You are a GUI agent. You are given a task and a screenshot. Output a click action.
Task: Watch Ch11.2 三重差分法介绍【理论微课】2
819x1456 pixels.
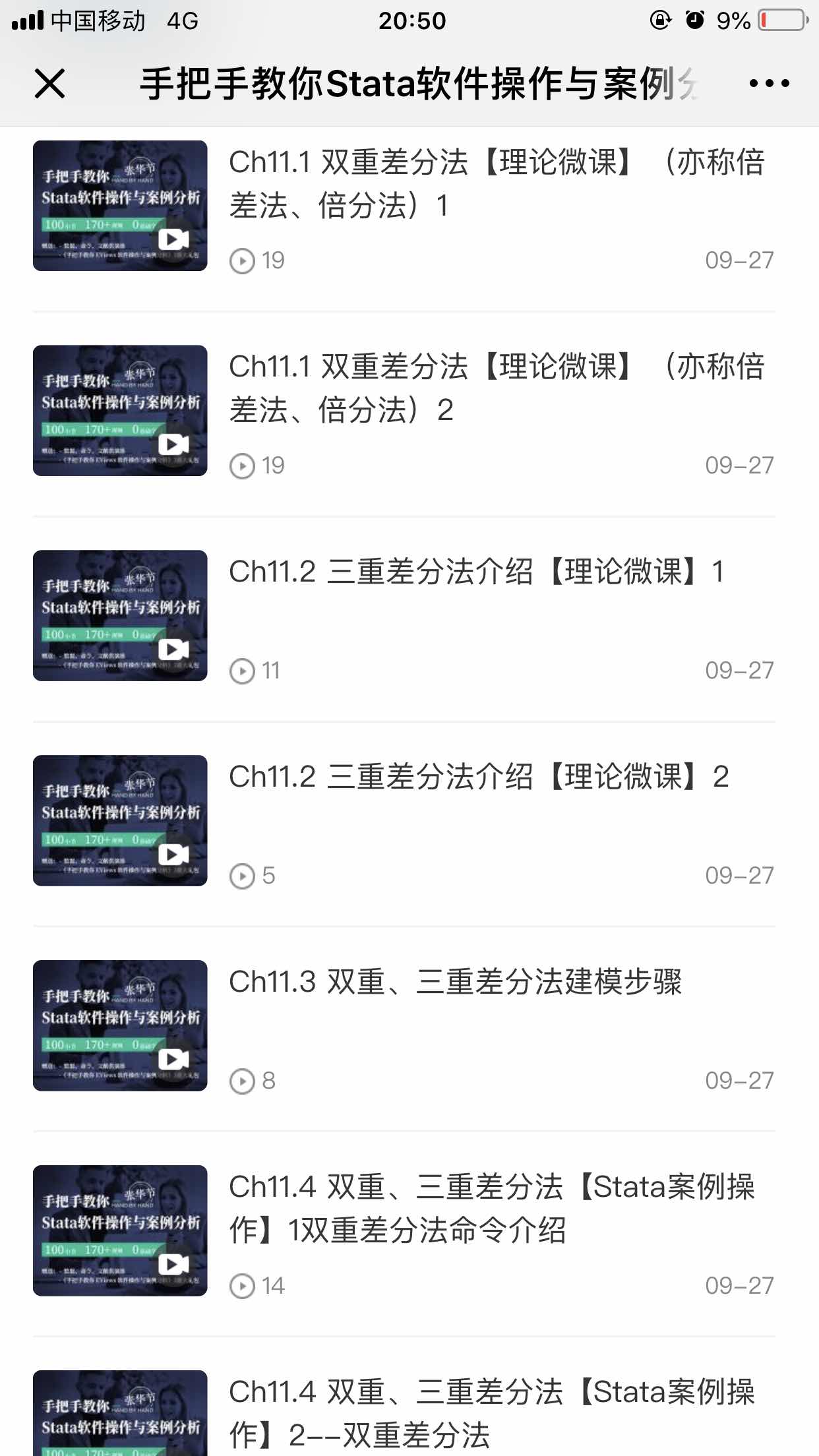(x=479, y=777)
